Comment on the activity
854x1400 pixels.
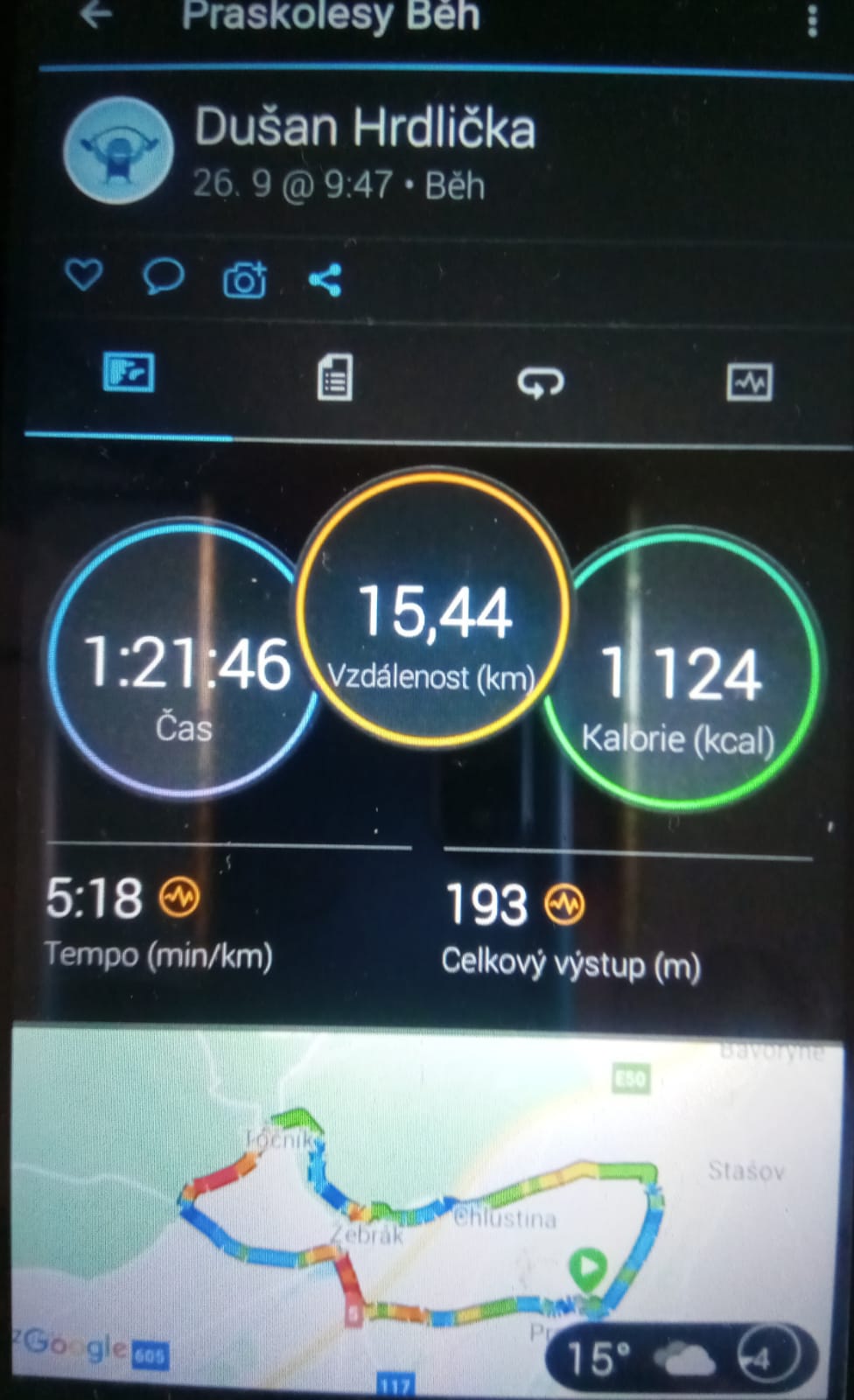pos(164,277)
